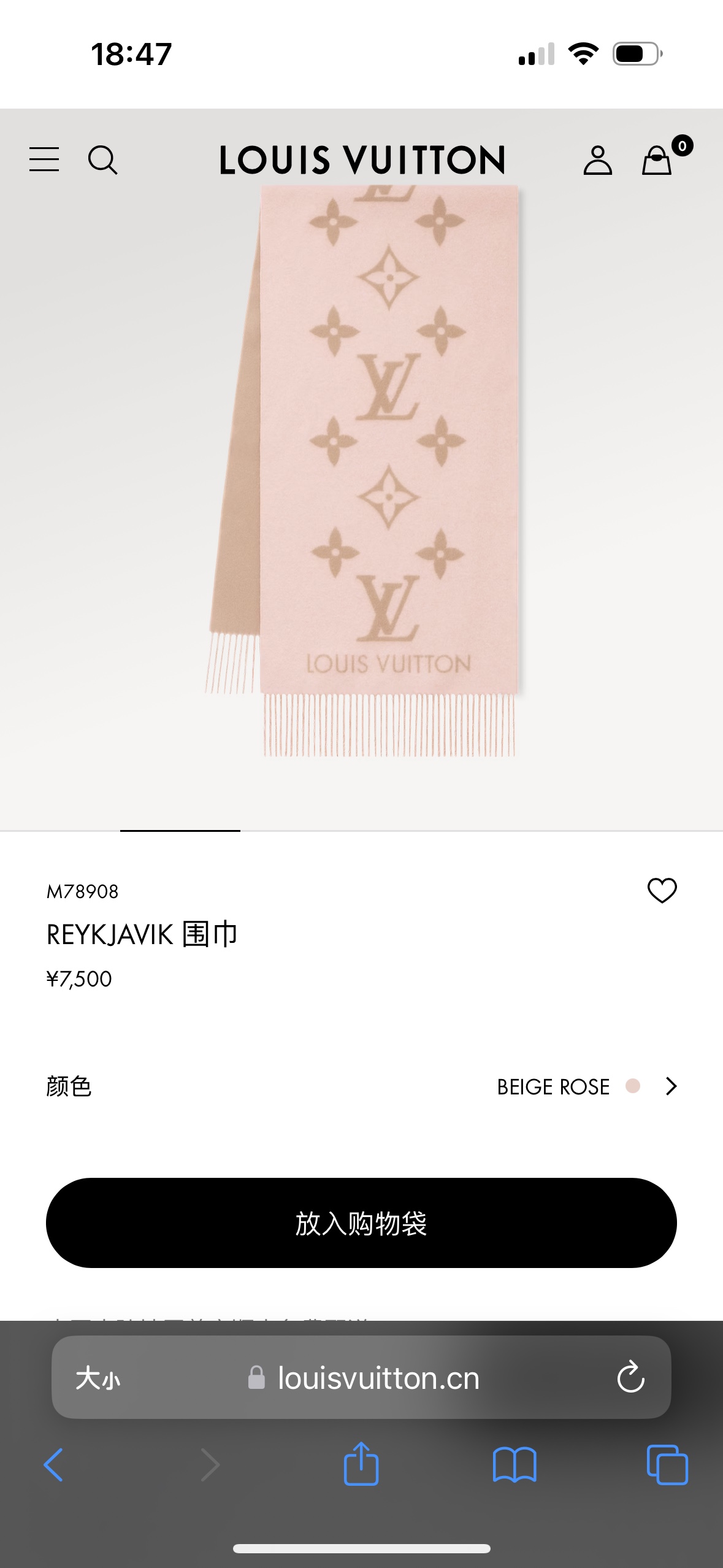723x1568 pixels.
Task: Open Safari bookmarks
Action: point(514,1465)
